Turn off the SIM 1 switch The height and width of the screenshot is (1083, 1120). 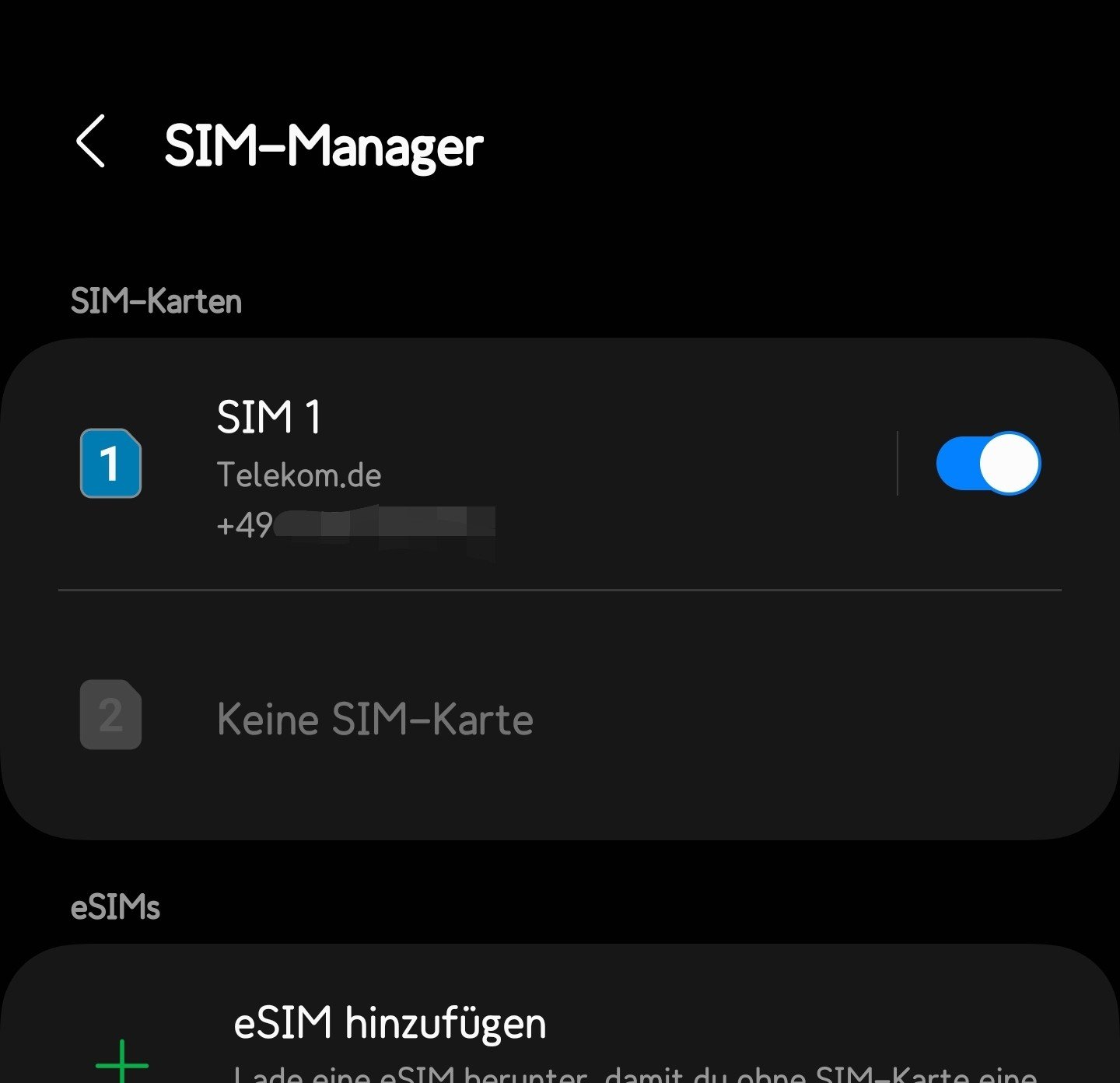pos(988,464)
